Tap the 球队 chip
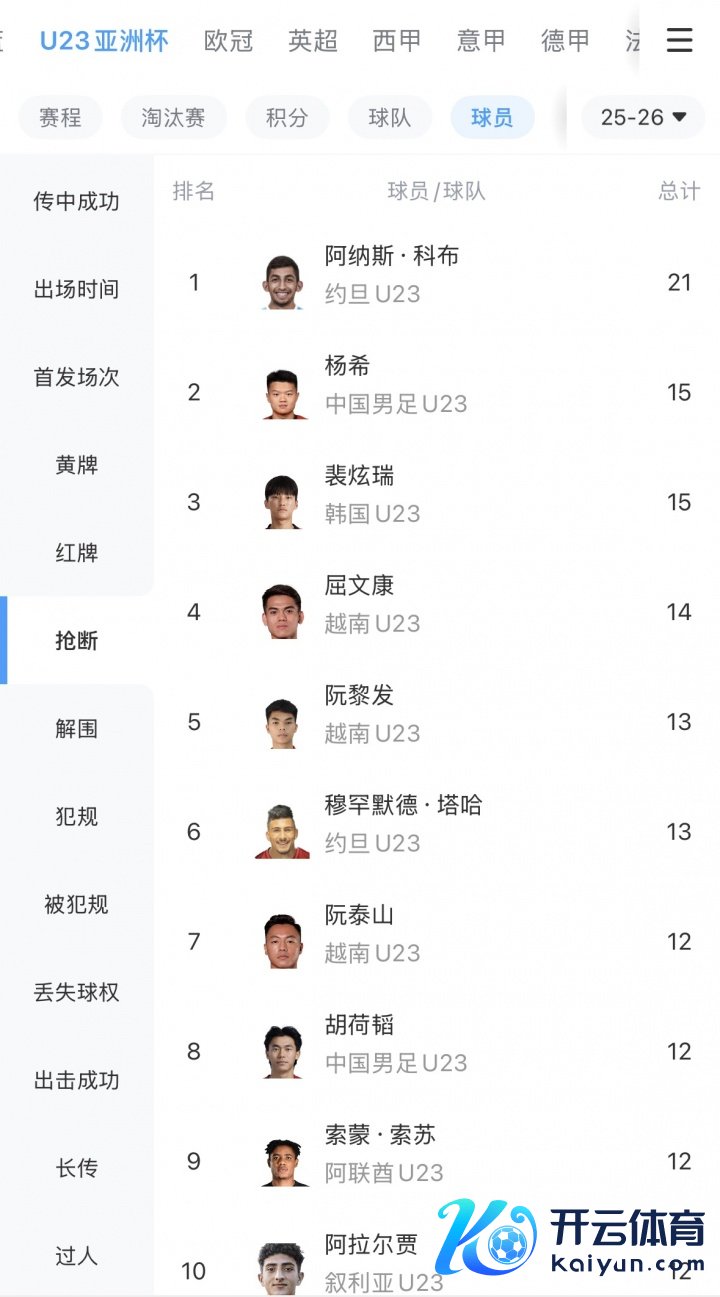This screenshot has height=1297, width=720. pyautogui.click(x=389, y=117)
